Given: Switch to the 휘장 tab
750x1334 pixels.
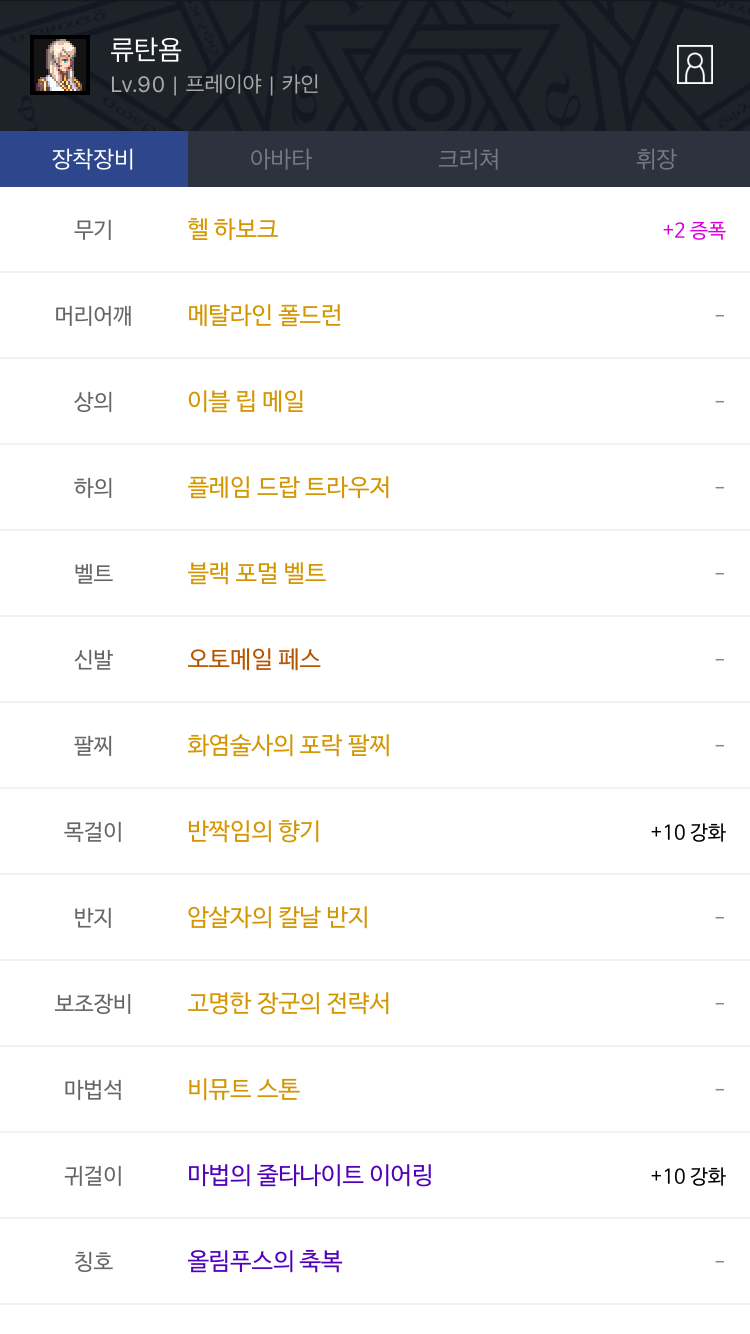Looking at the screenshot, I should [x=656, y=159].
